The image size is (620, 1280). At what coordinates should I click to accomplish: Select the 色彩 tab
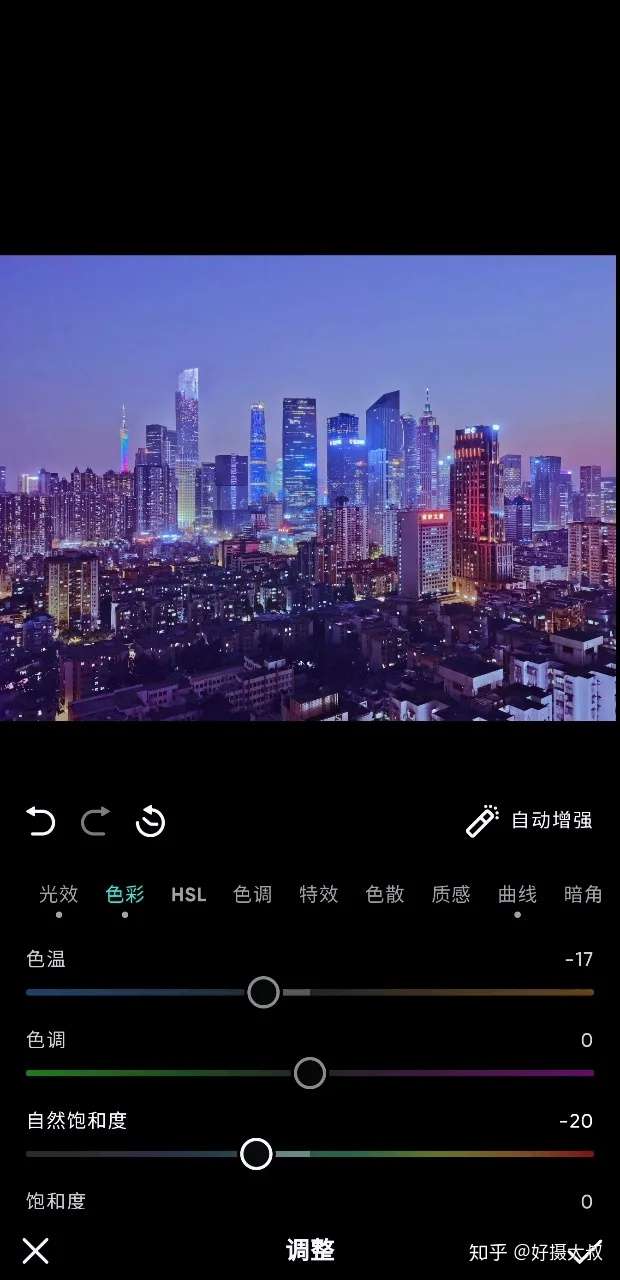tap(125, 894)
